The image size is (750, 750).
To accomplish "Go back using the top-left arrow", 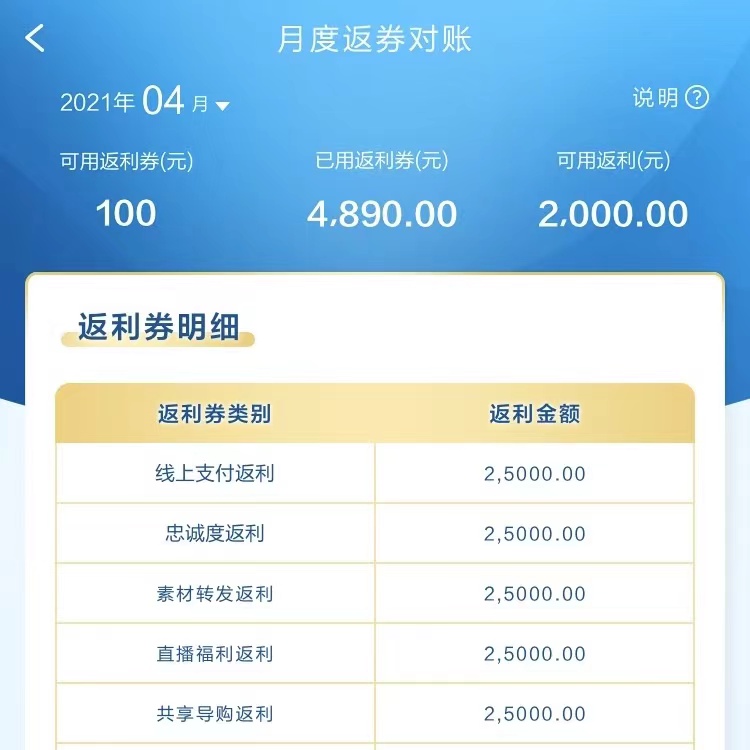I will coord(36,39).
